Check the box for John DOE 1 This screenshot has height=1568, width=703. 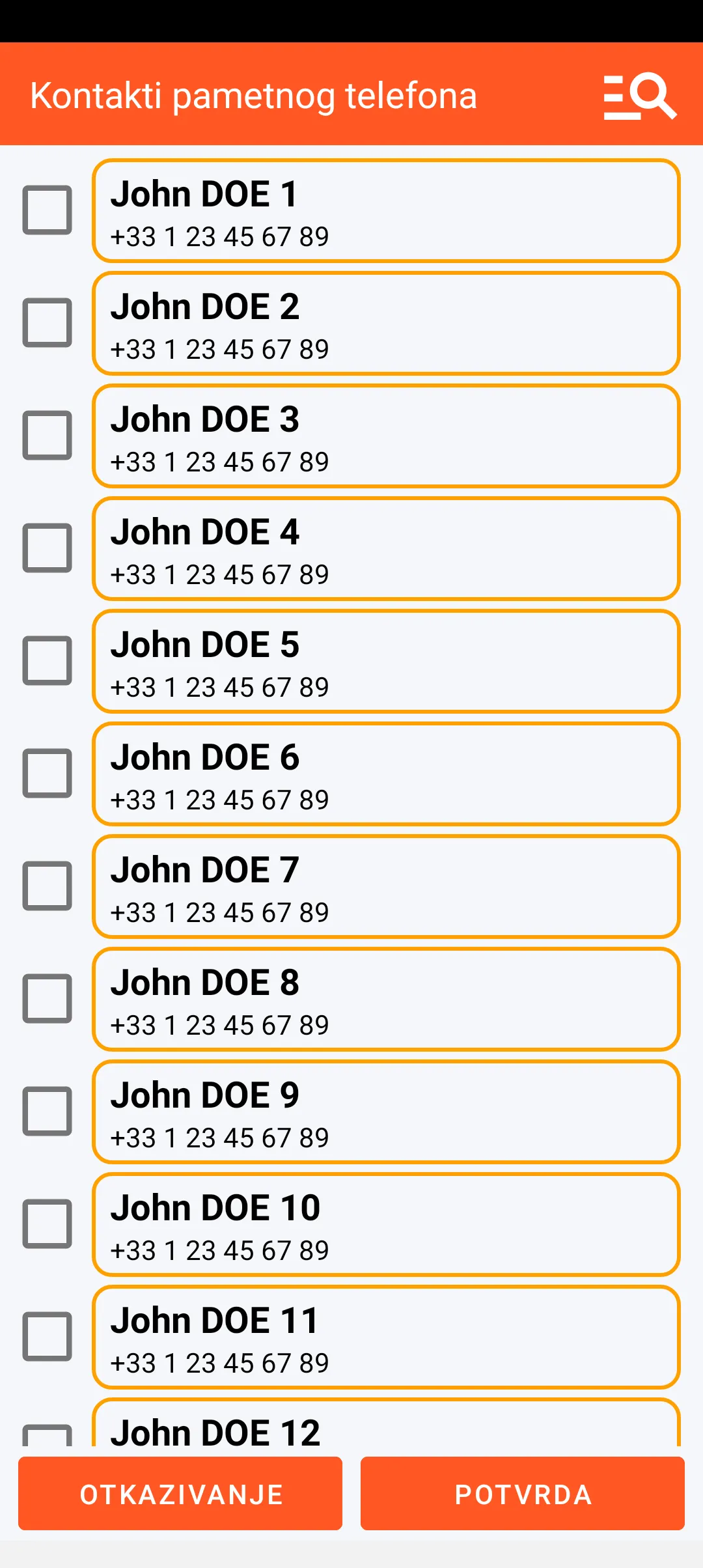48,210
